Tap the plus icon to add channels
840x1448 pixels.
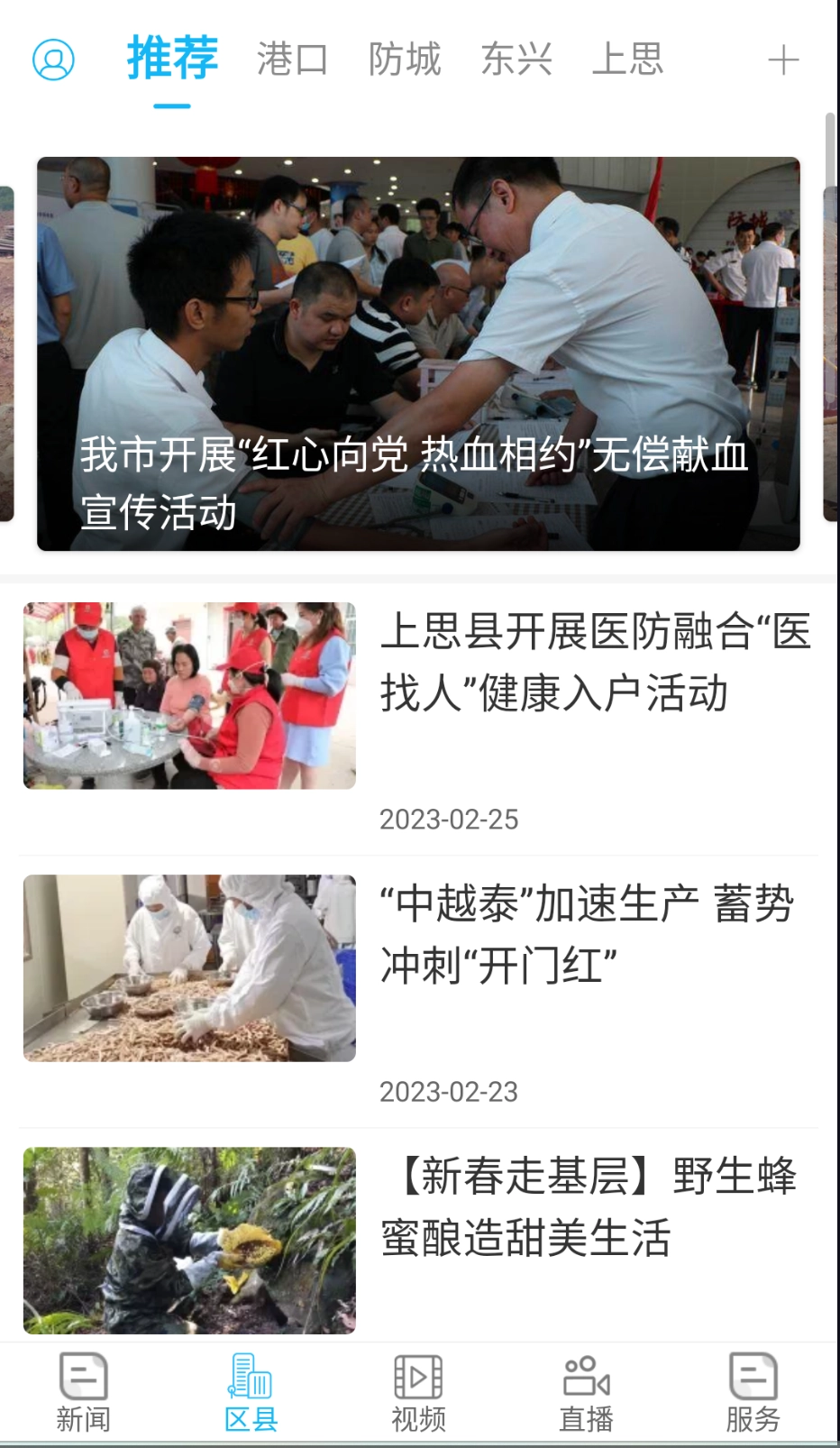click(x=783, y=60)
